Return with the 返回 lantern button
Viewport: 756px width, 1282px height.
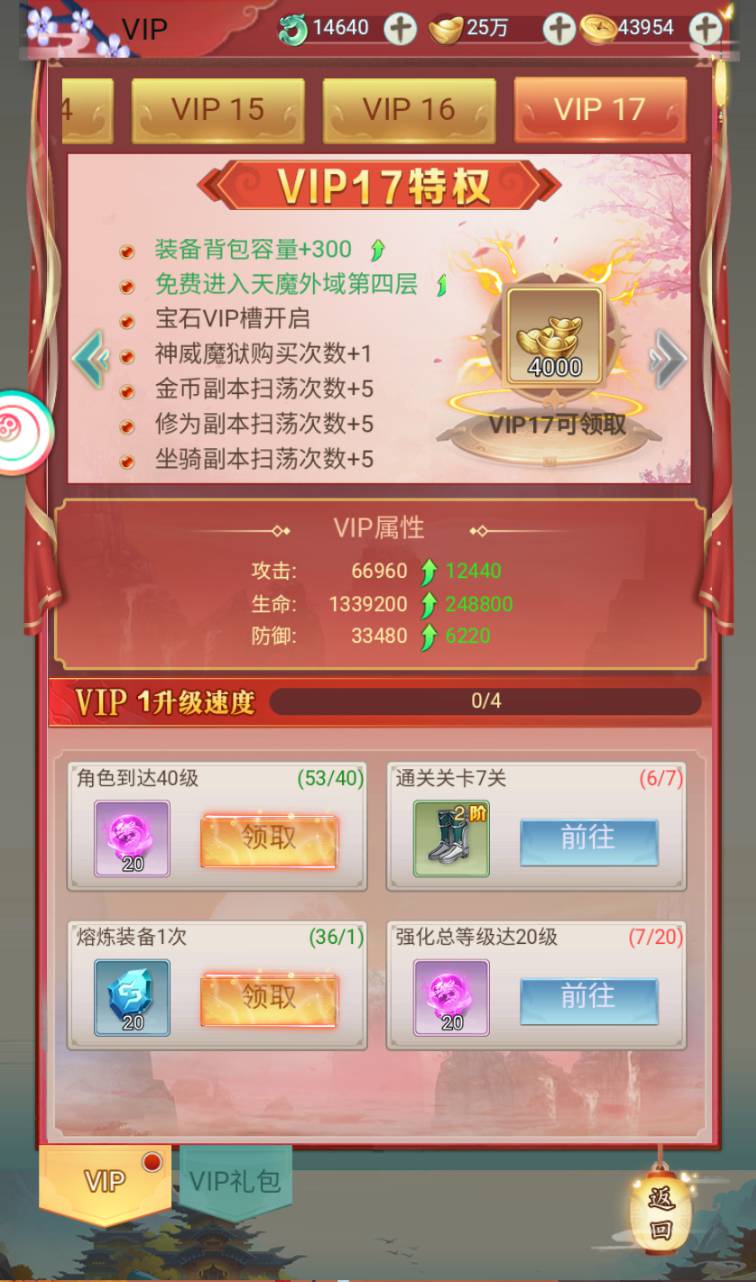661,1210
